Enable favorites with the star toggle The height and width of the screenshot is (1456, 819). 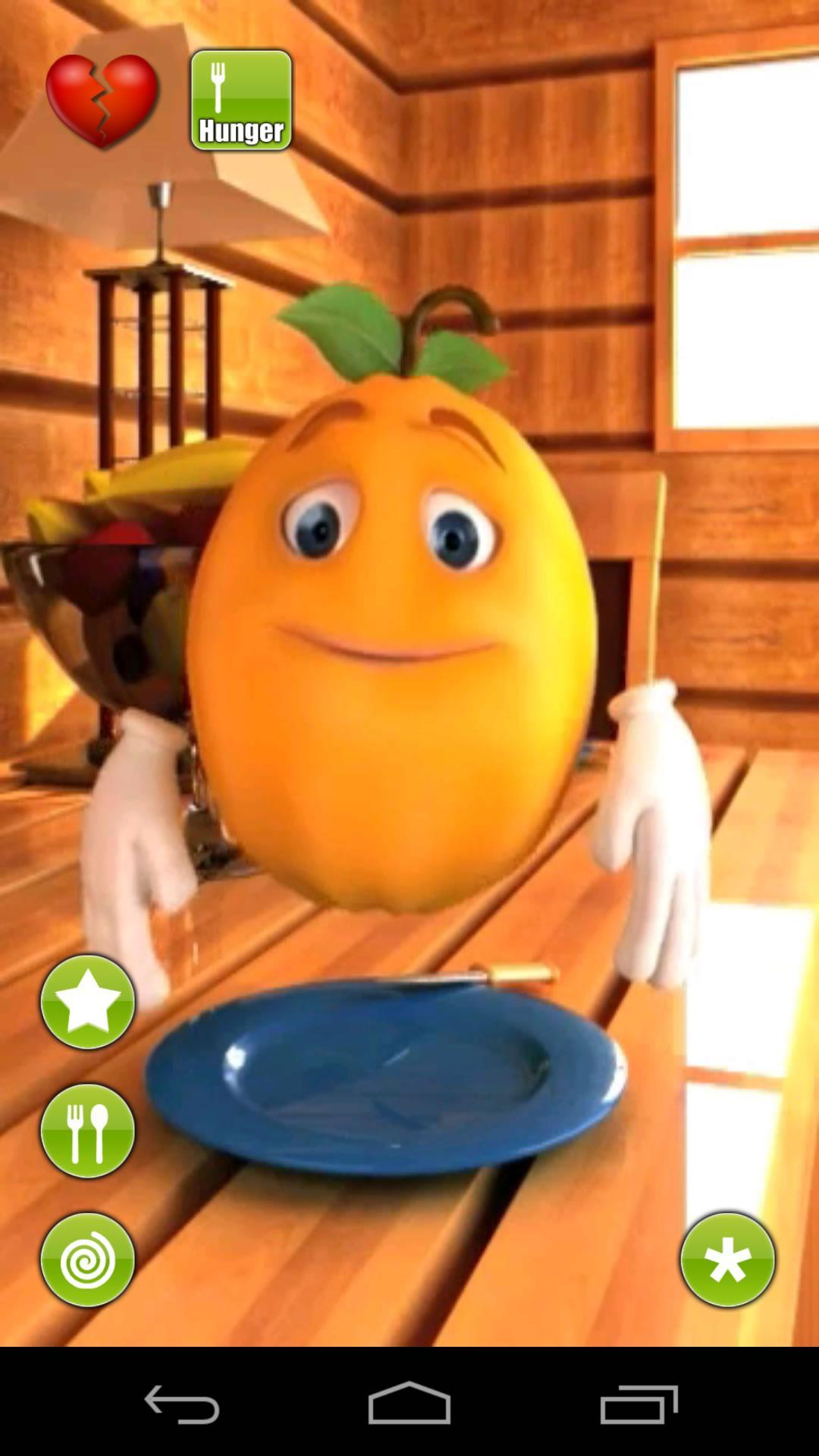click(x=87, y=1003)
